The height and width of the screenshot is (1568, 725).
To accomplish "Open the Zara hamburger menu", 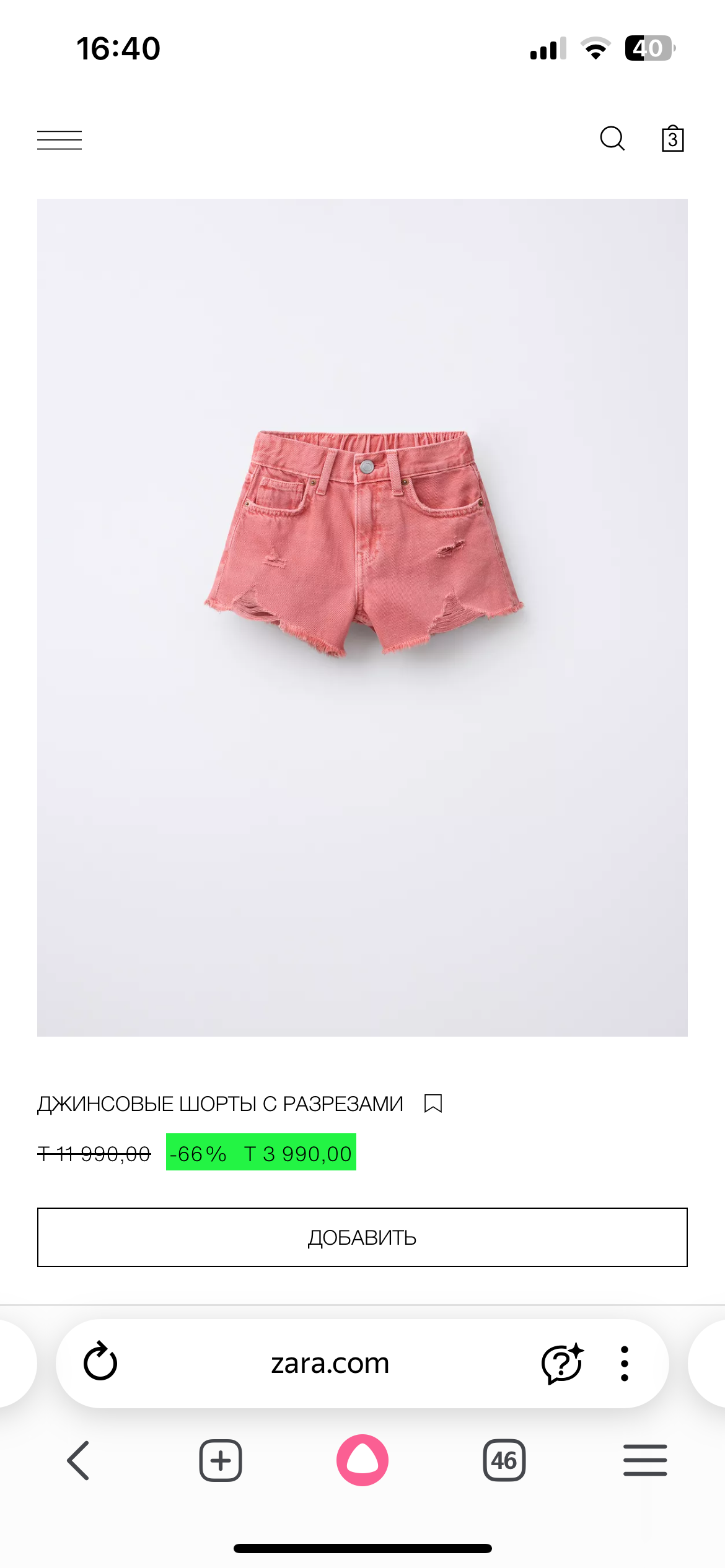I will pos(59,140).
